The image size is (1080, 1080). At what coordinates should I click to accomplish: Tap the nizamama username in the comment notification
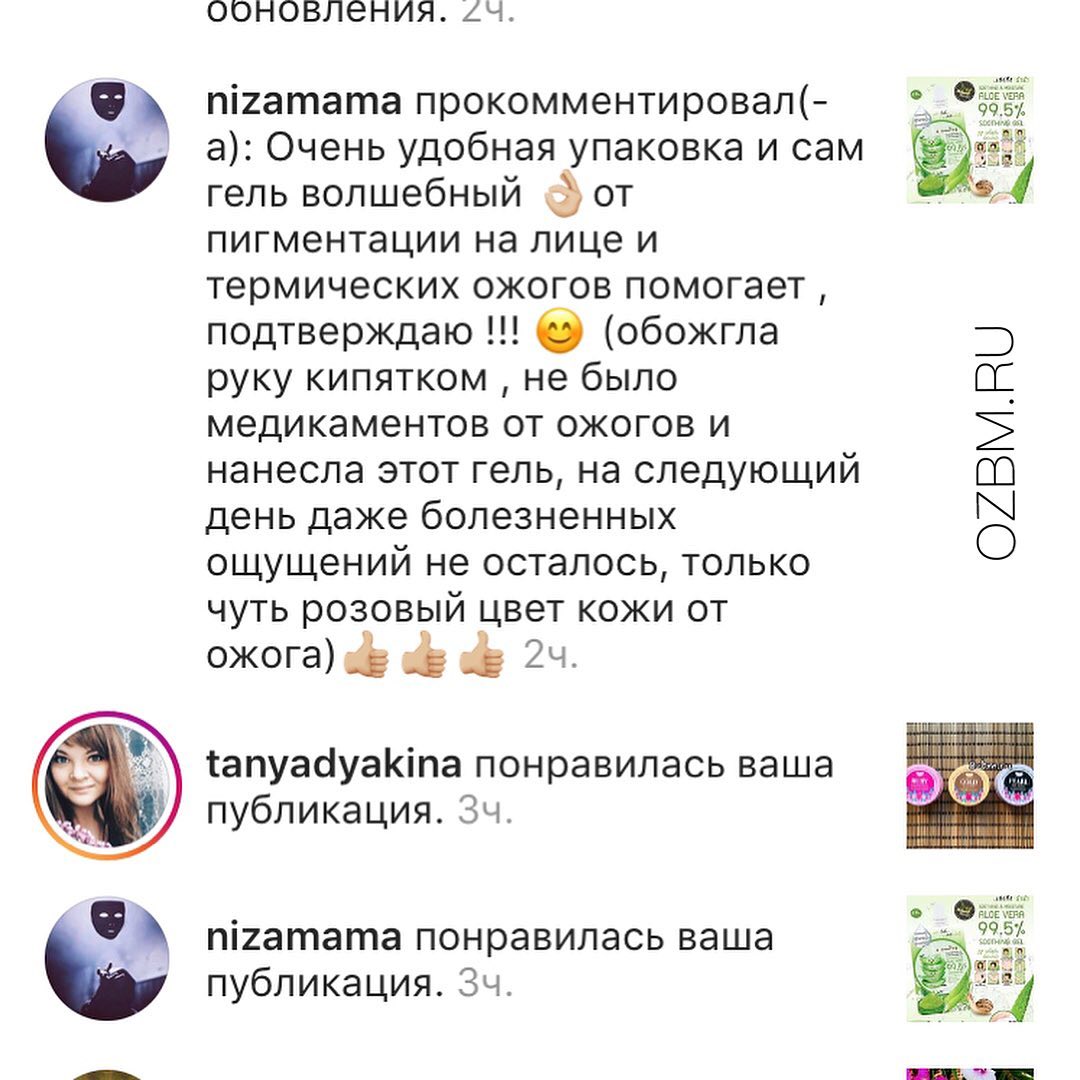pos(303,101)
